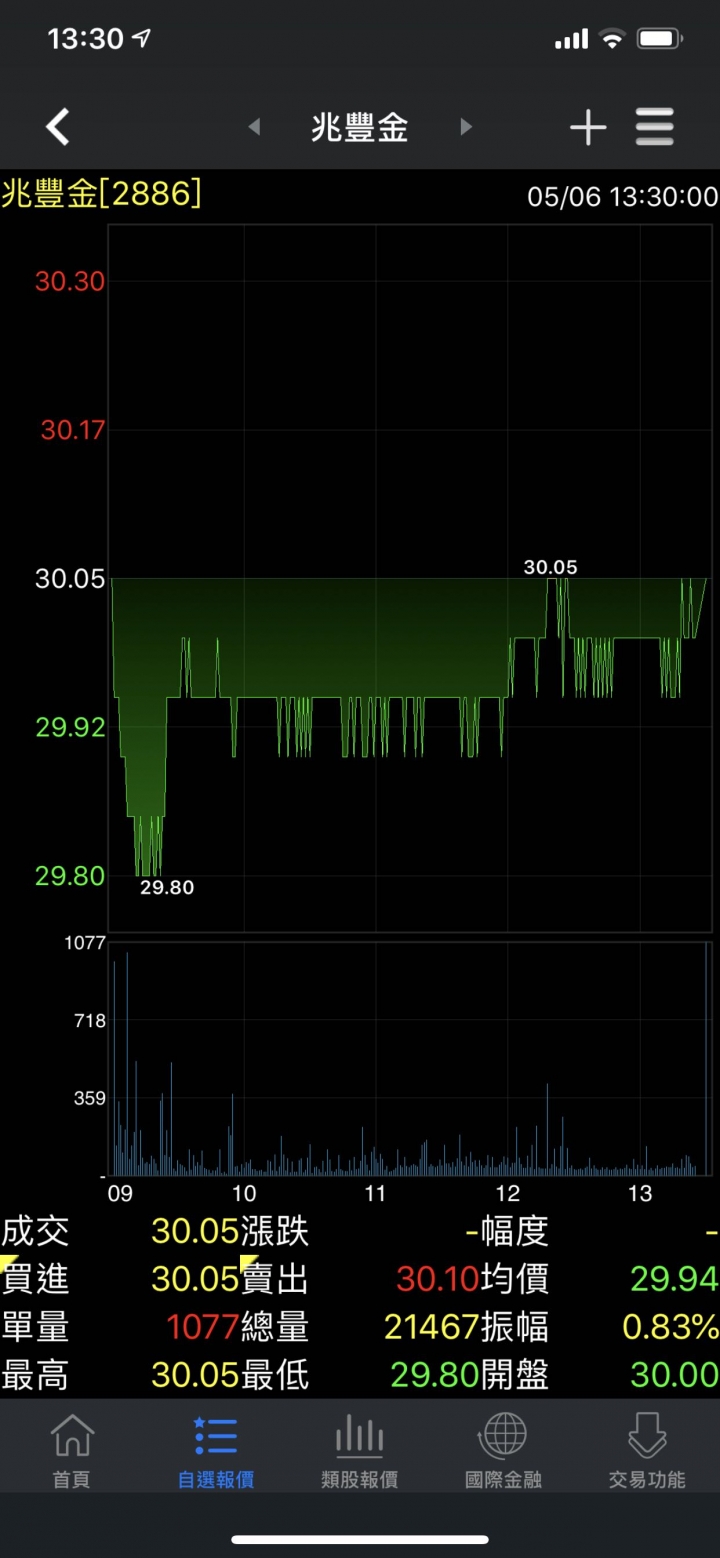Viewport: 720px width, 1558px height.
Task: Tap the 買進 price 30.05
Action: [195, 1279]
